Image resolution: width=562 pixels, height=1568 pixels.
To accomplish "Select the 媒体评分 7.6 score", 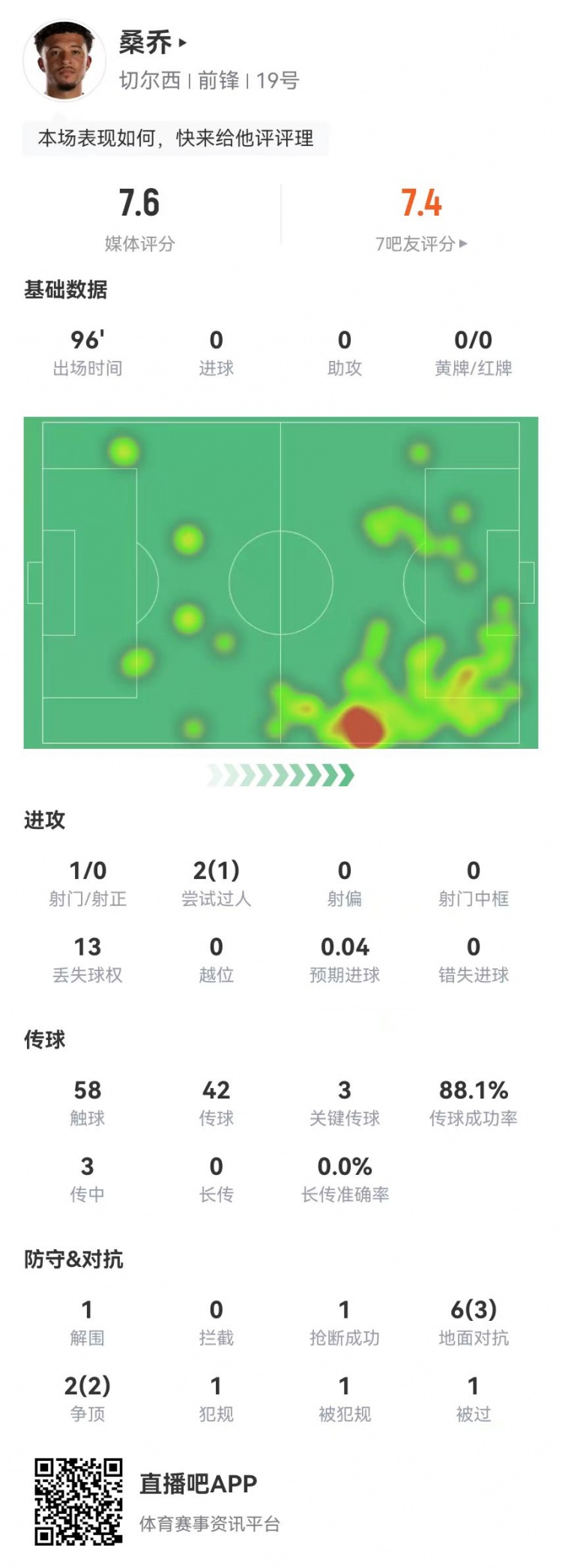I will (139, 208).
